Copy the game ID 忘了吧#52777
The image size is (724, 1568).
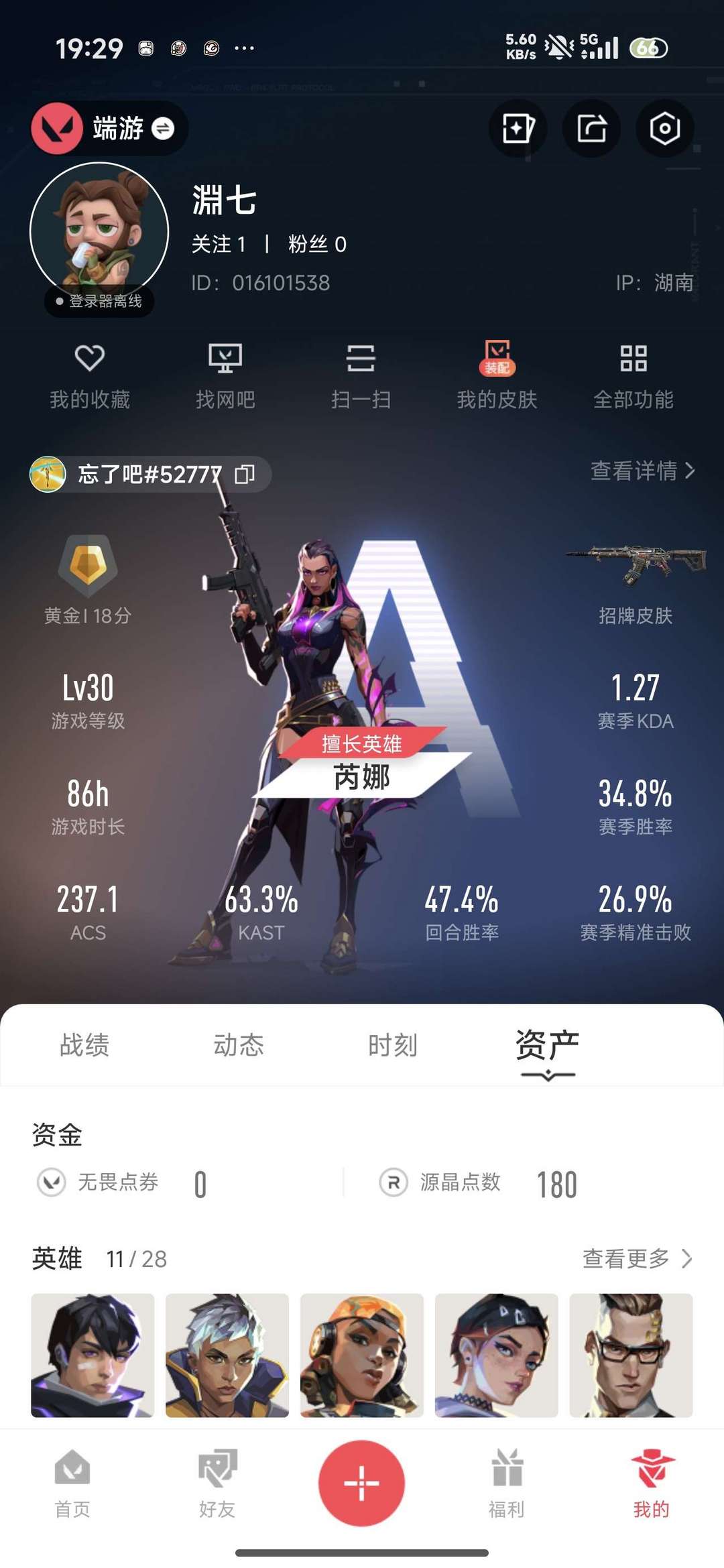tap(245, 475)
